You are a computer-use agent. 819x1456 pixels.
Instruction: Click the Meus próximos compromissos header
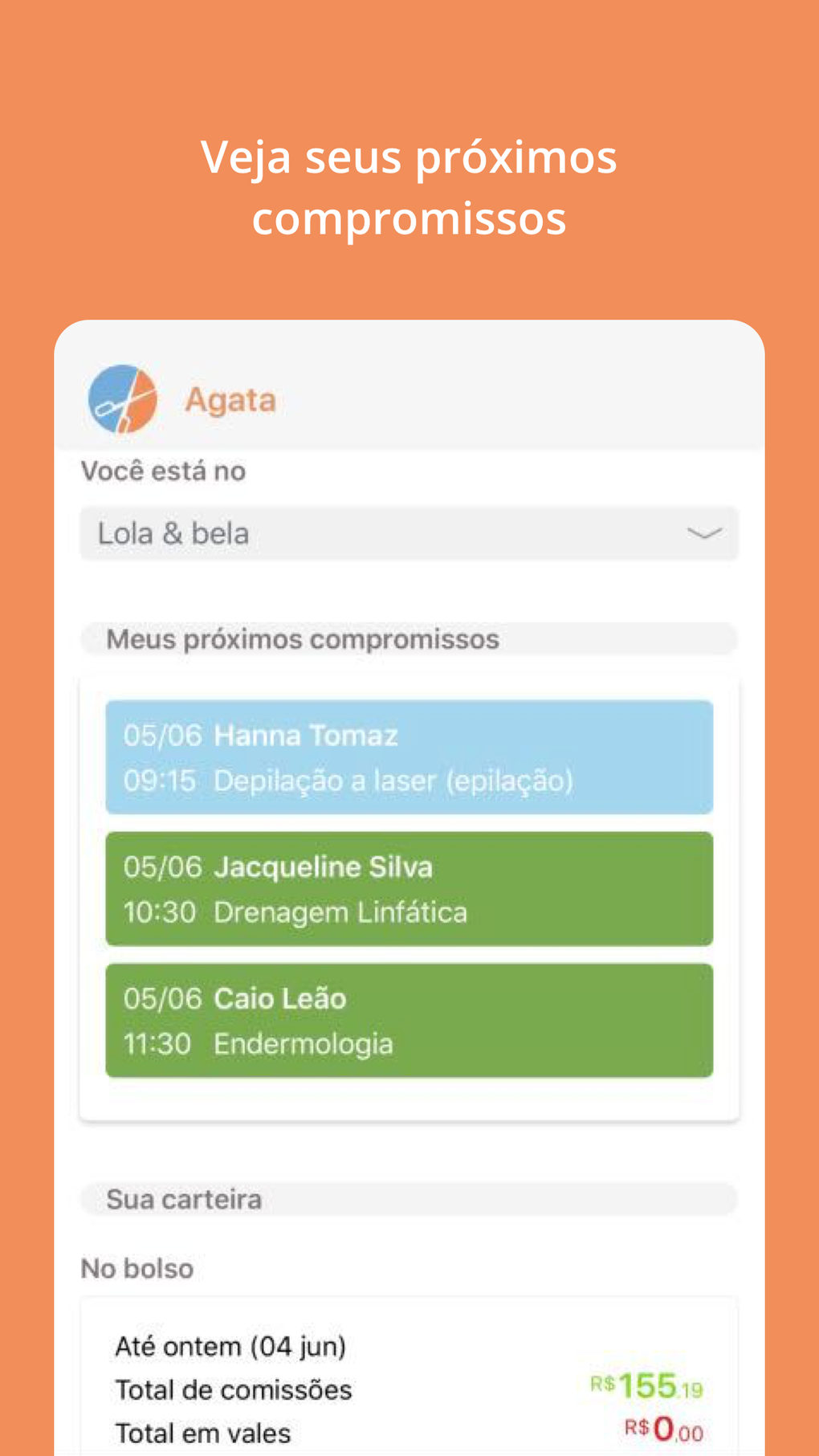303,638
